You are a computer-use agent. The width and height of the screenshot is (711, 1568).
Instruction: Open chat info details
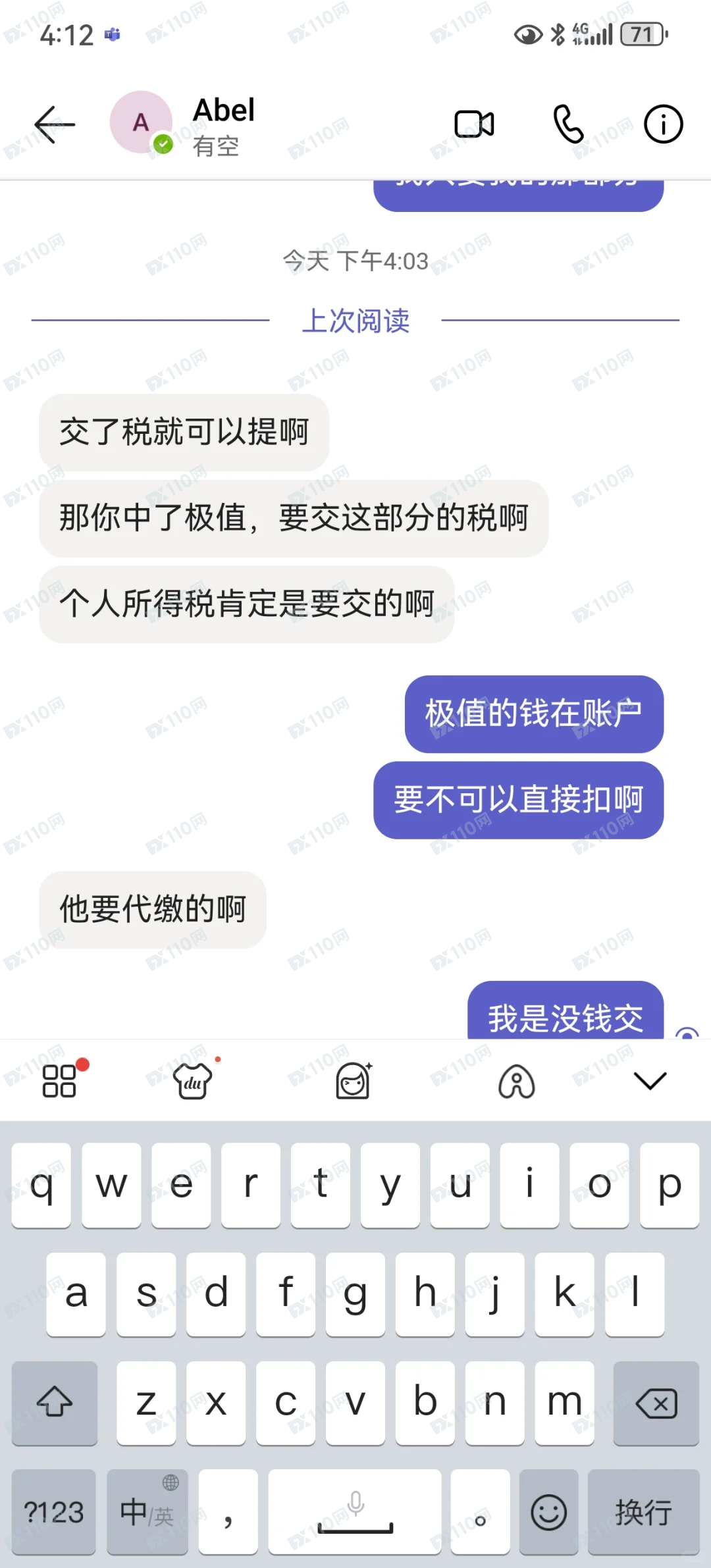(x=663, y=124)
